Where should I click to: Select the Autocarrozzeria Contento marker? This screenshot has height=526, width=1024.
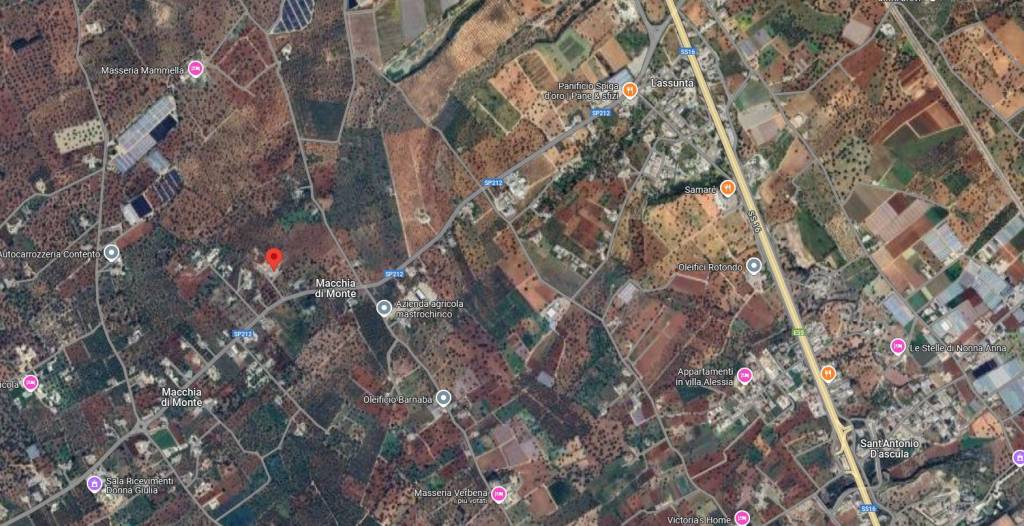point(112,254)
